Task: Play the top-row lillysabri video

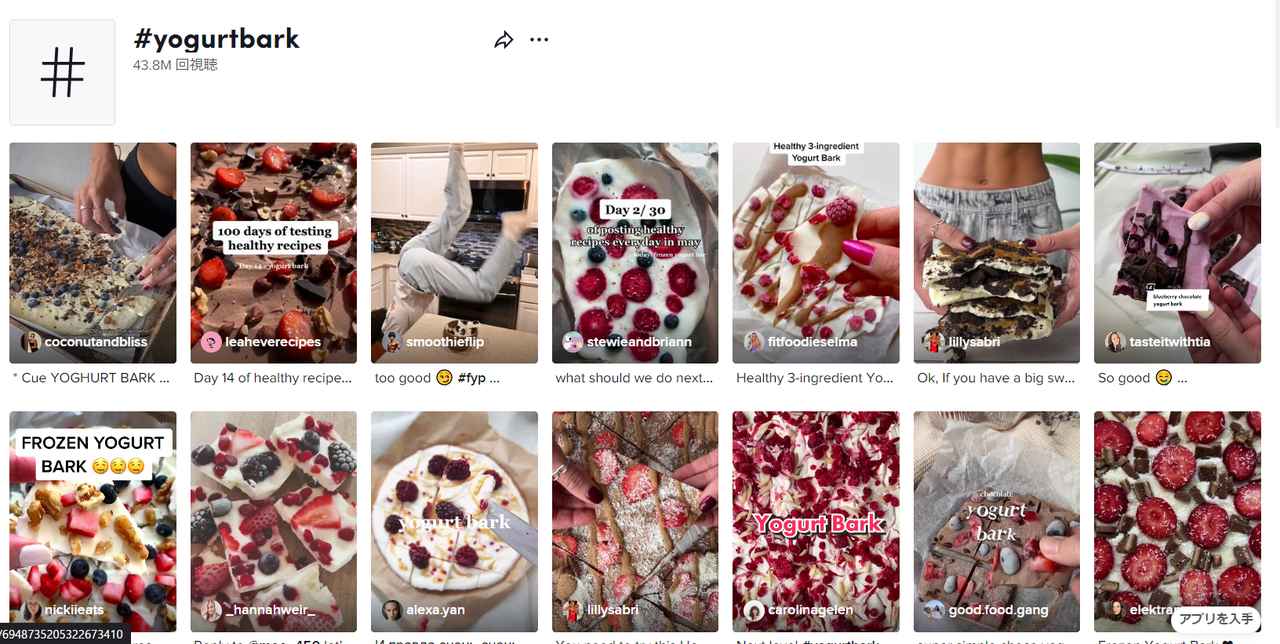Action: coord(997,252)
